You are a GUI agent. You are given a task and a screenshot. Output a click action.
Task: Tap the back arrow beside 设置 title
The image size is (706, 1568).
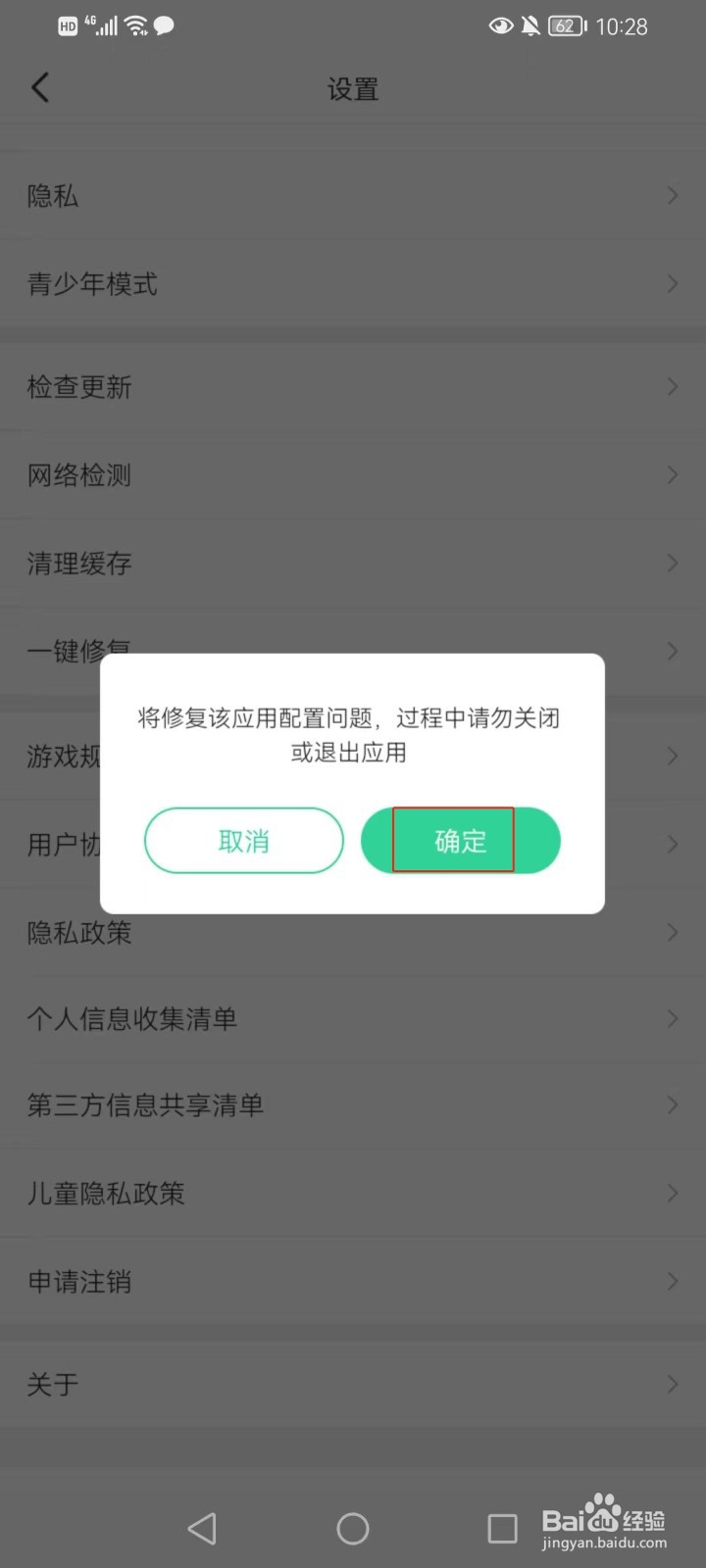coord(40,87)
